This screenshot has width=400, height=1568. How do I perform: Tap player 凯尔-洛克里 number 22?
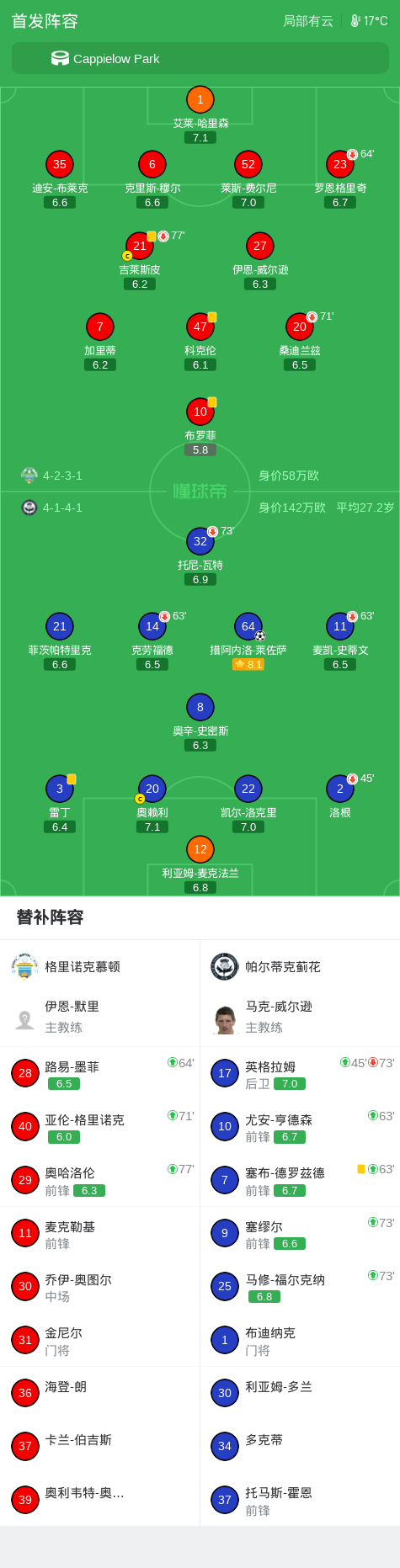tap(248, 804)
